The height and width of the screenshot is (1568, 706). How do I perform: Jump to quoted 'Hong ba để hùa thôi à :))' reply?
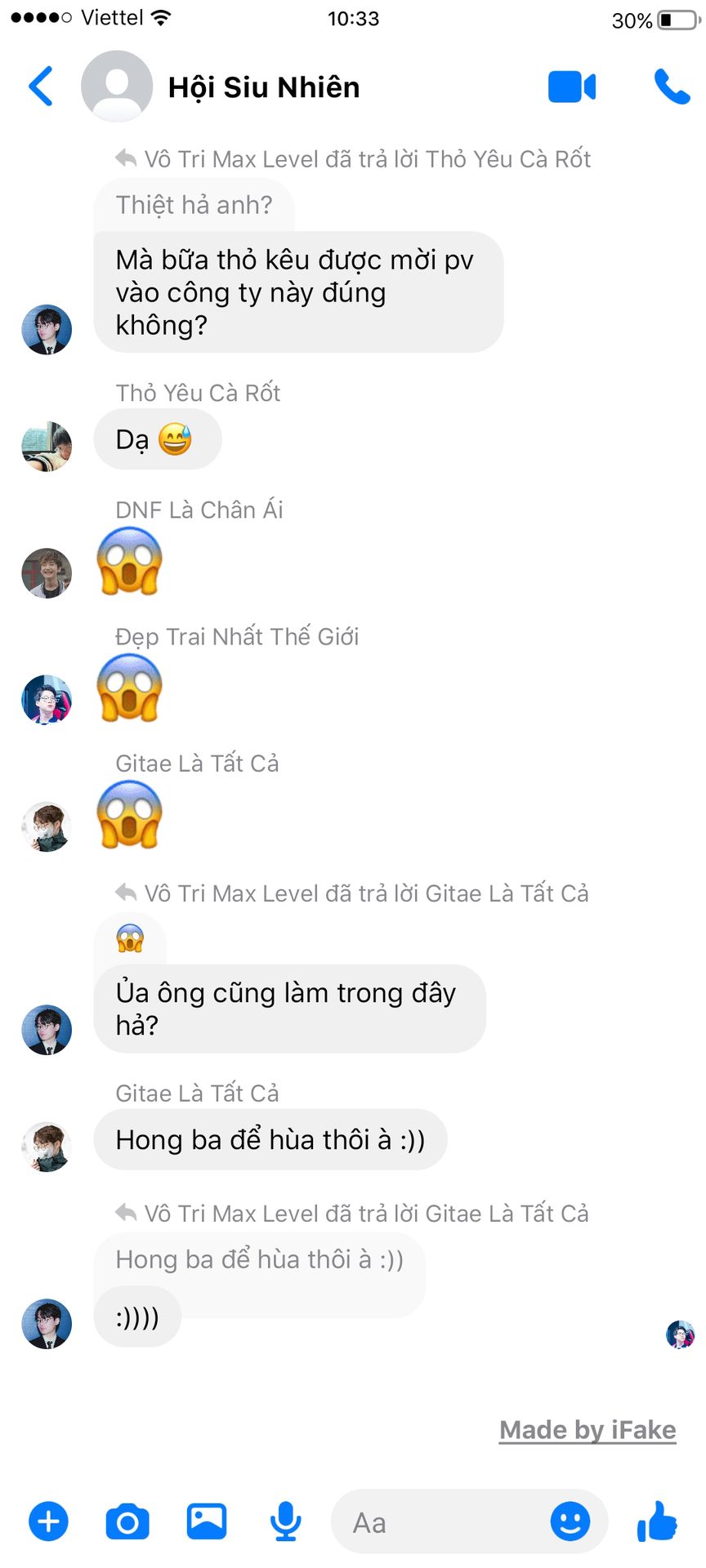[259, 1259]
